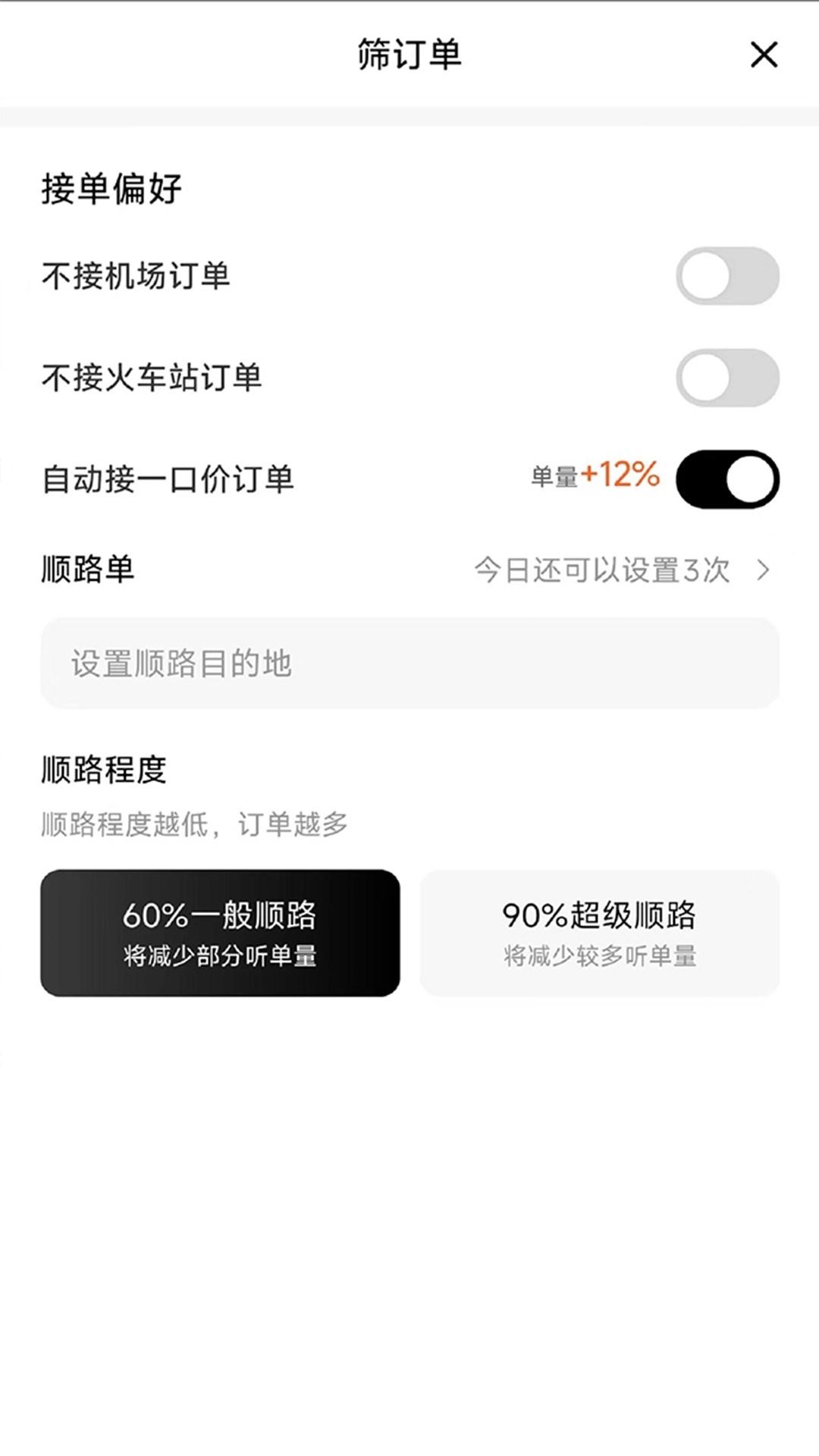
Task: Close the 筛订单 panel
Action: pyautogui.click(x=764, y=56)
